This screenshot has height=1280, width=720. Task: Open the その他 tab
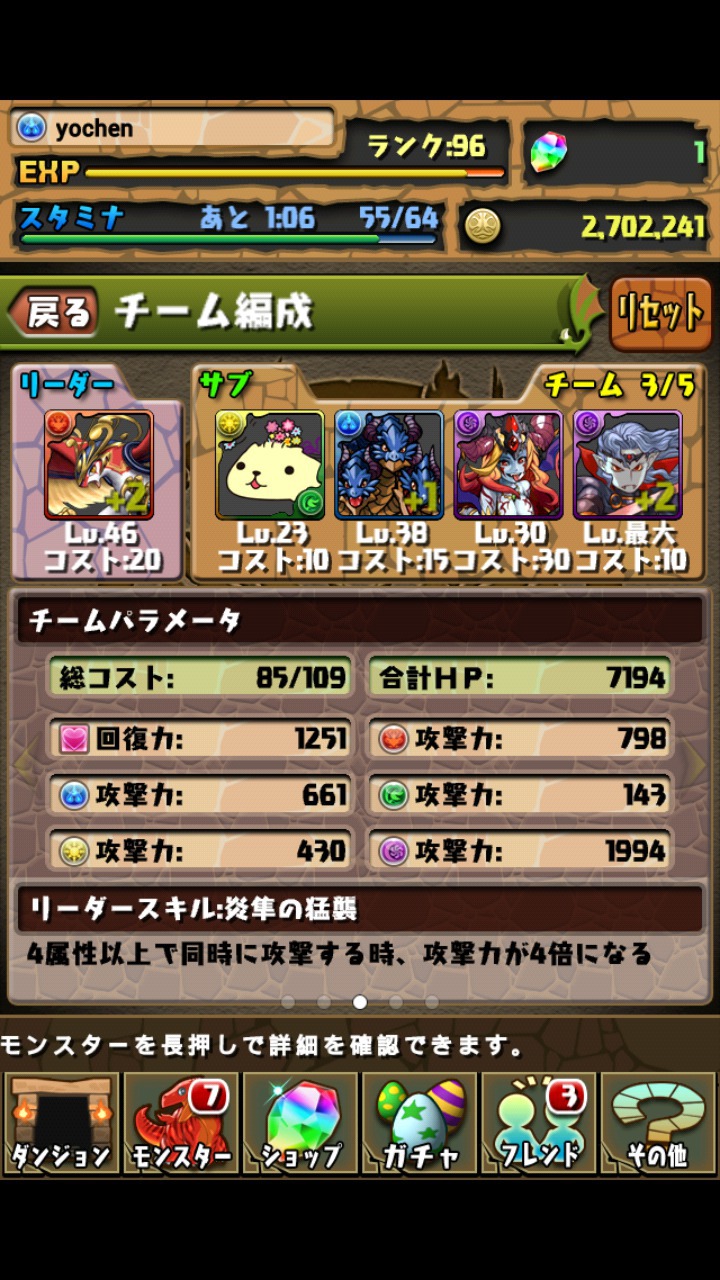click(658, 1124)
